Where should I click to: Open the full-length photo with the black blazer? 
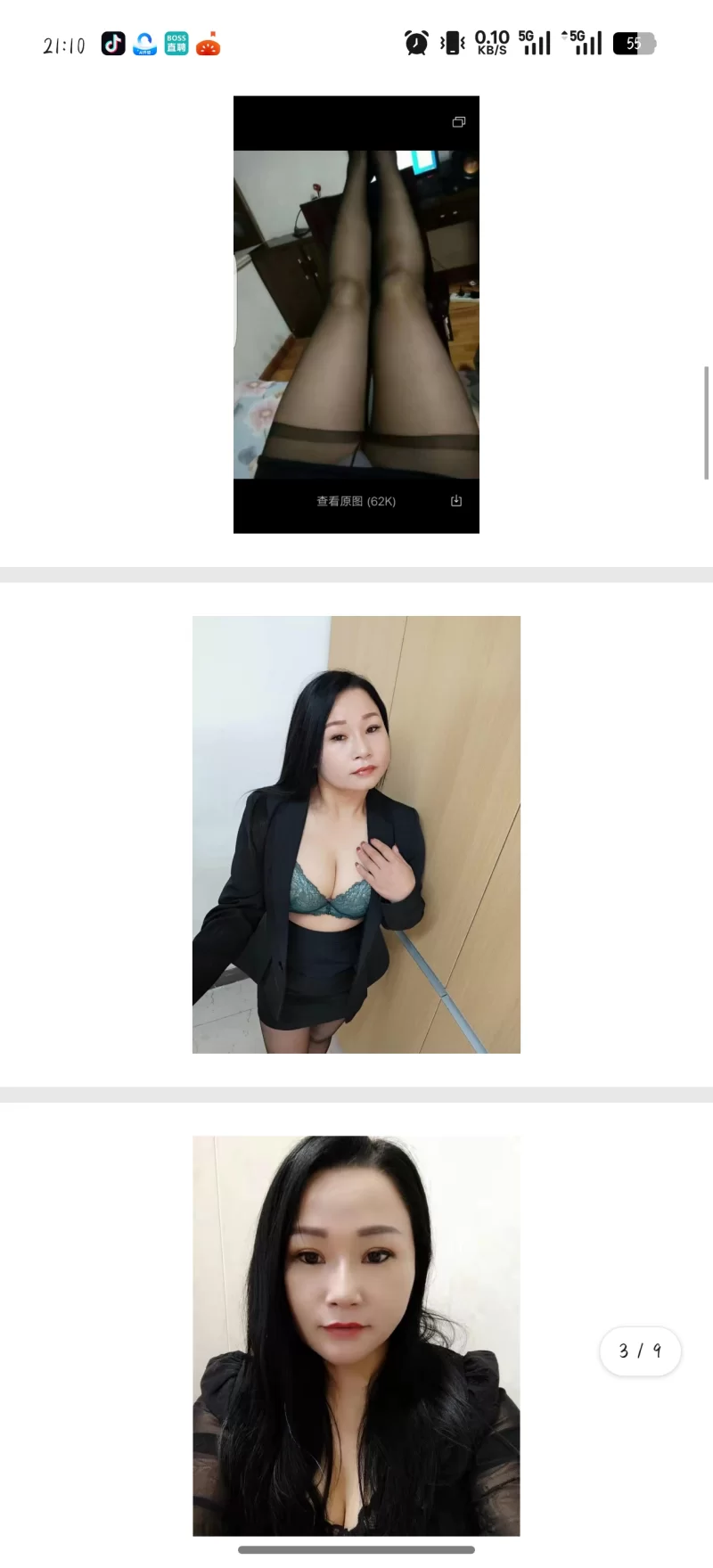click(x=356, y=834)
